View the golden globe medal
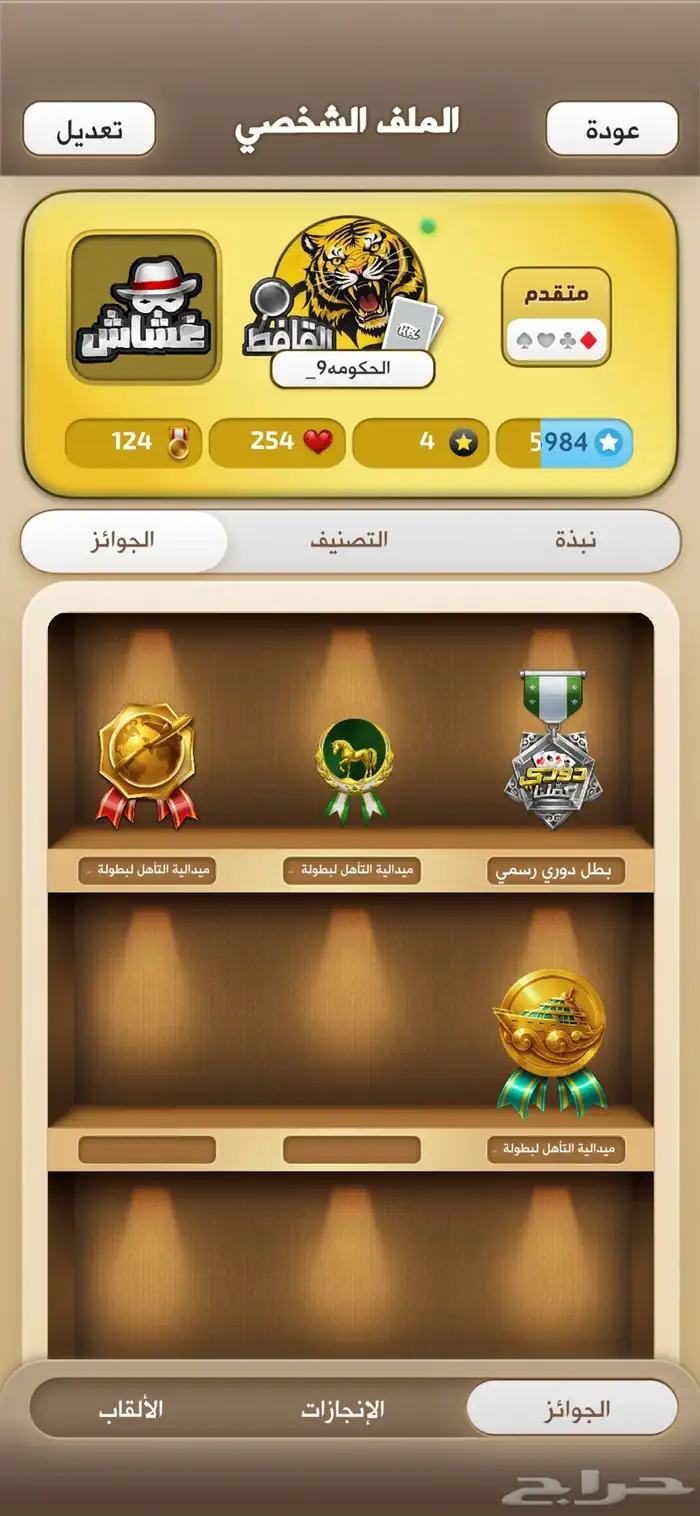700x1516 pixels. point(148,765)
